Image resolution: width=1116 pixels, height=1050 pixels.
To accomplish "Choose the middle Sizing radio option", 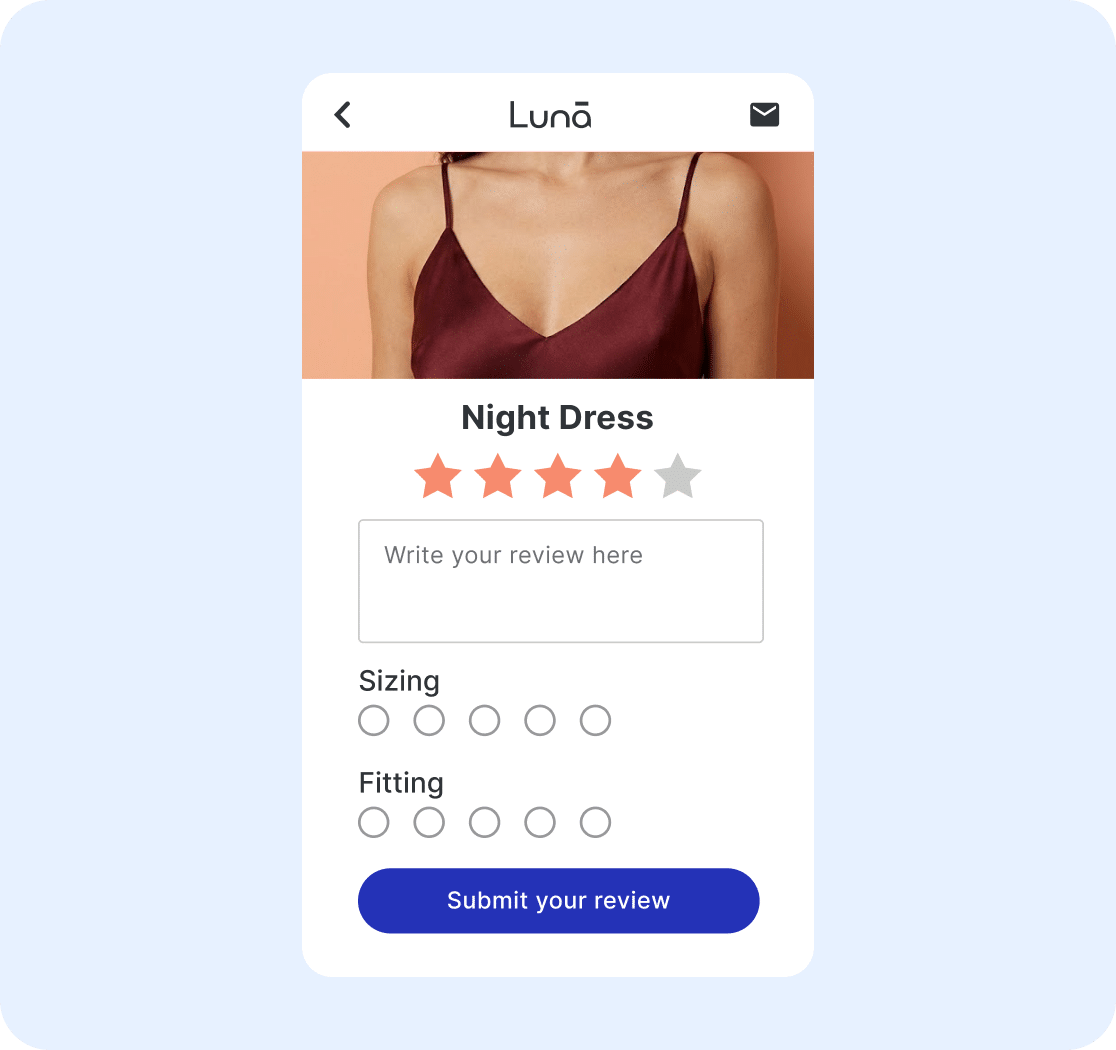I will [484, 720].
